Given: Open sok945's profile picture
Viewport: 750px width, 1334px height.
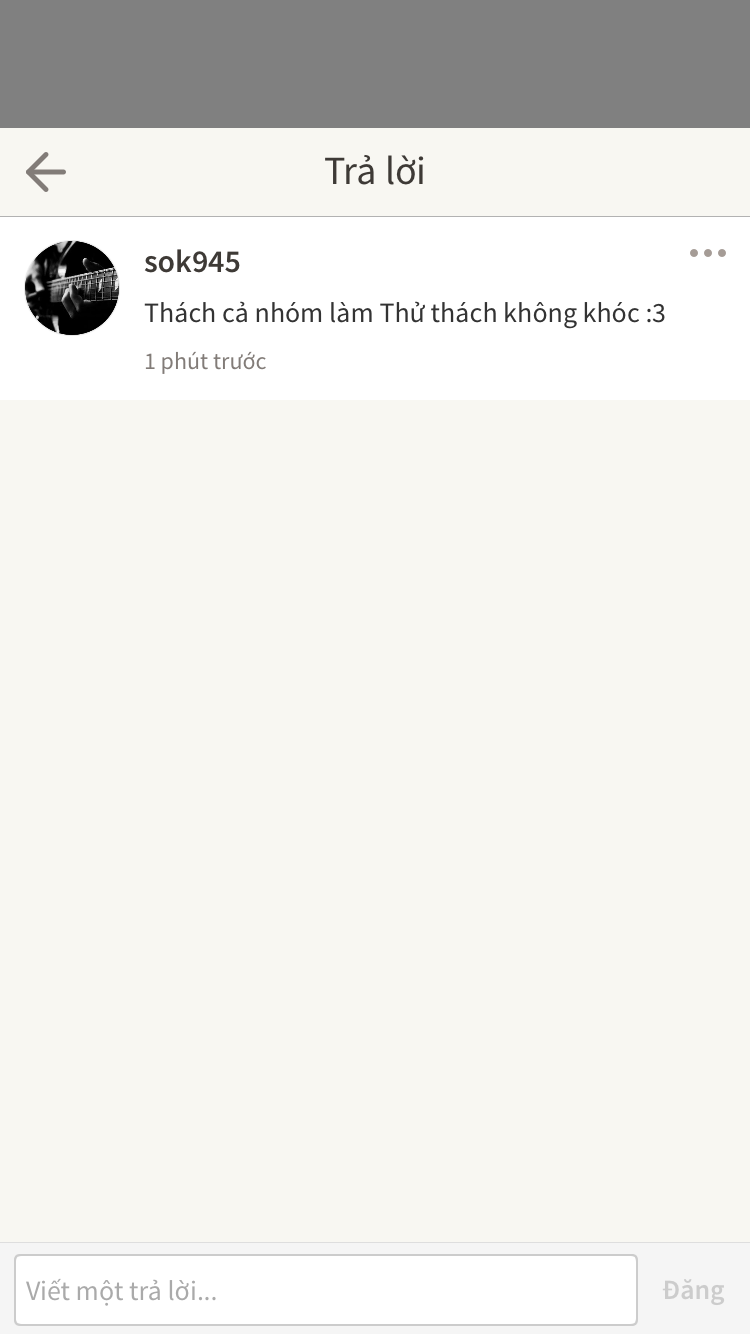Looking at the screenshot, I should coord(72,288).
